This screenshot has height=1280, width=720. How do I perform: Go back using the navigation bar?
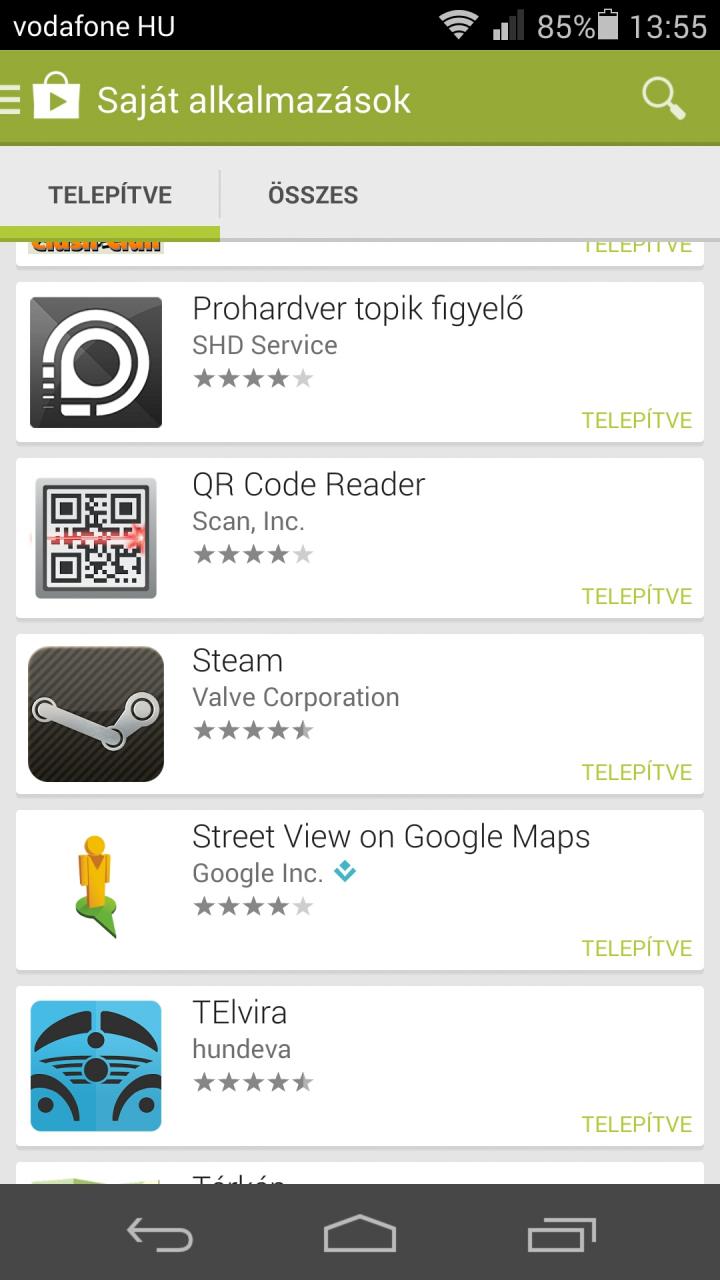pyautogui.click(x=160, y=1234)
